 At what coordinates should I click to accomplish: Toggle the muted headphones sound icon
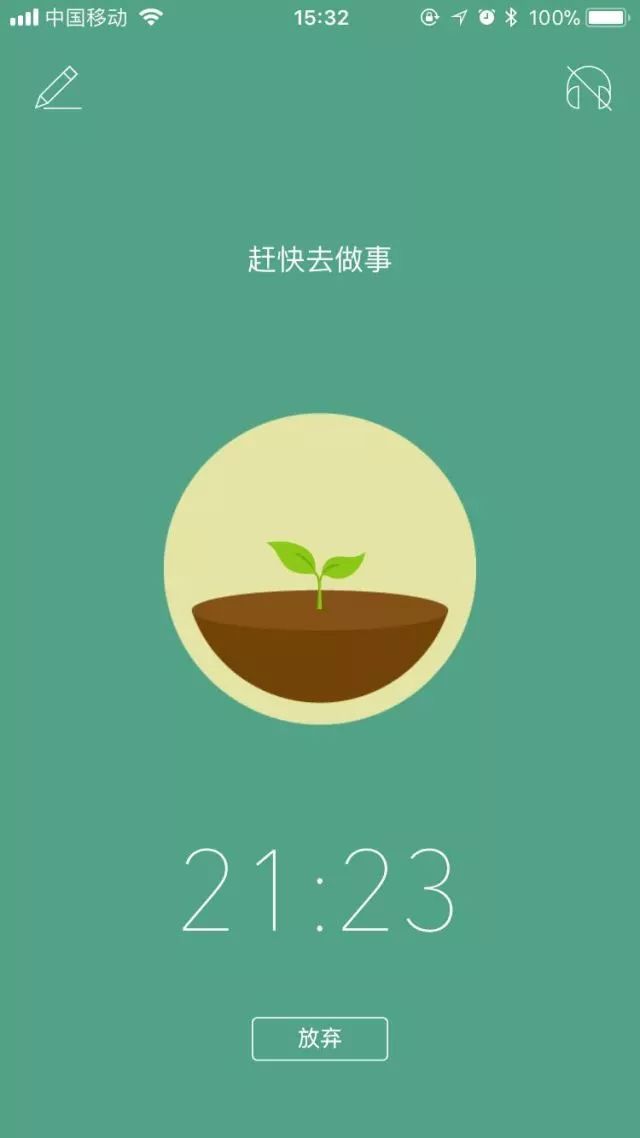tap(588, 88)
